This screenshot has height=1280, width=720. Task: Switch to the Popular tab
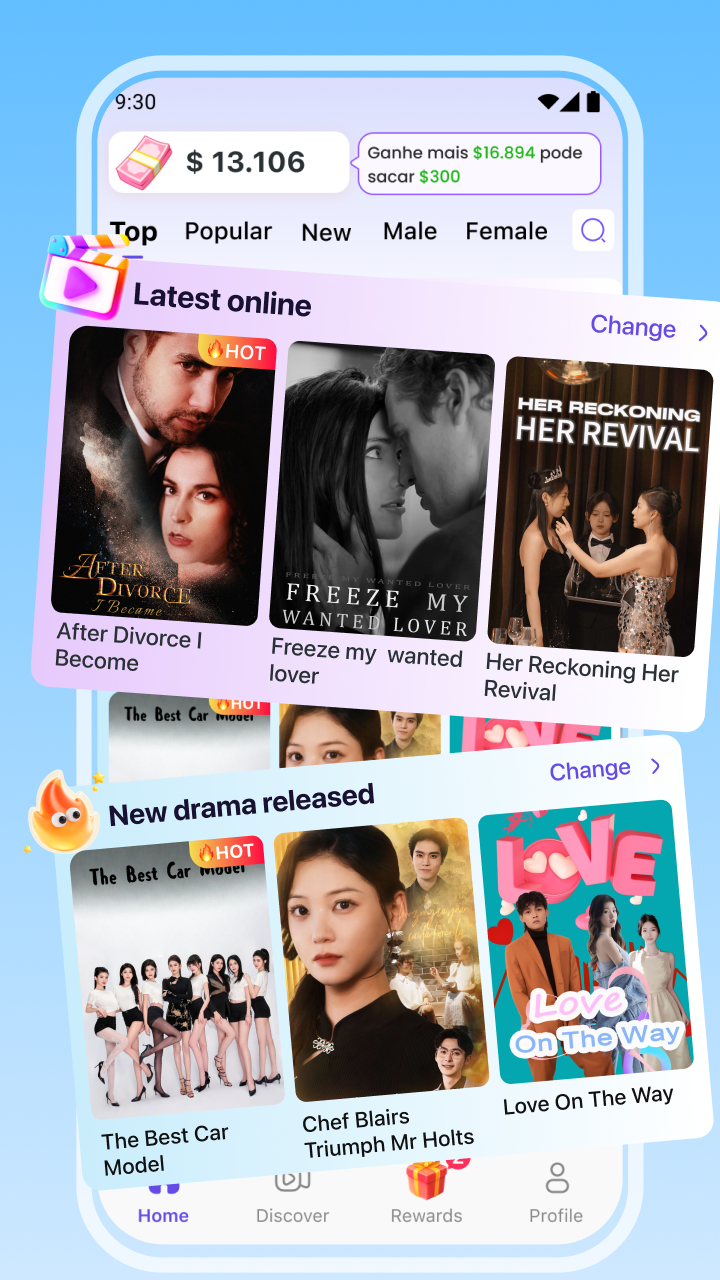point(227,231)
